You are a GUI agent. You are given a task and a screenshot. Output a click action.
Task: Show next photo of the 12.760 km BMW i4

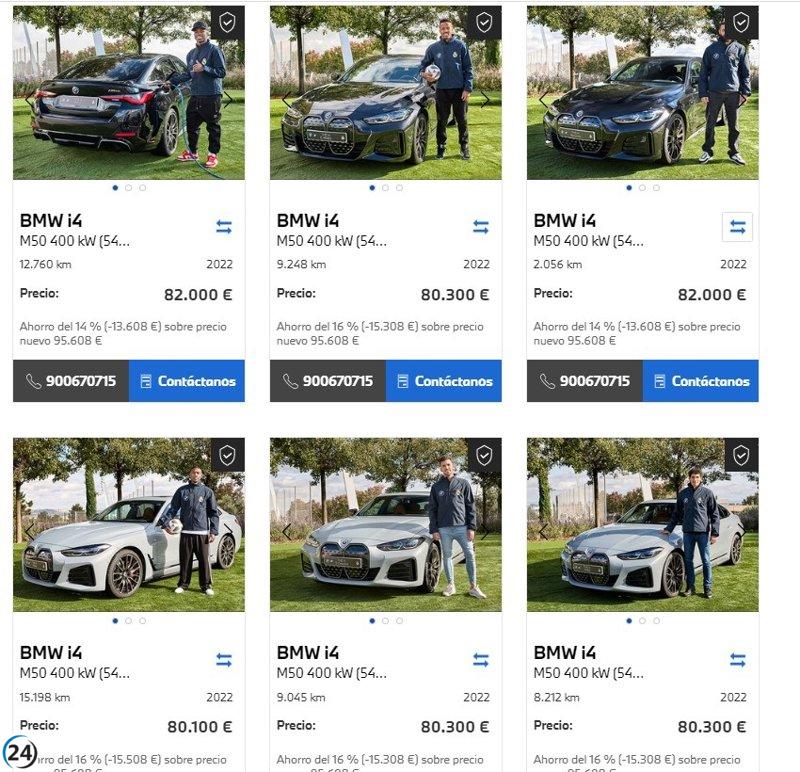pyautogui.click(x=229, y=99)
